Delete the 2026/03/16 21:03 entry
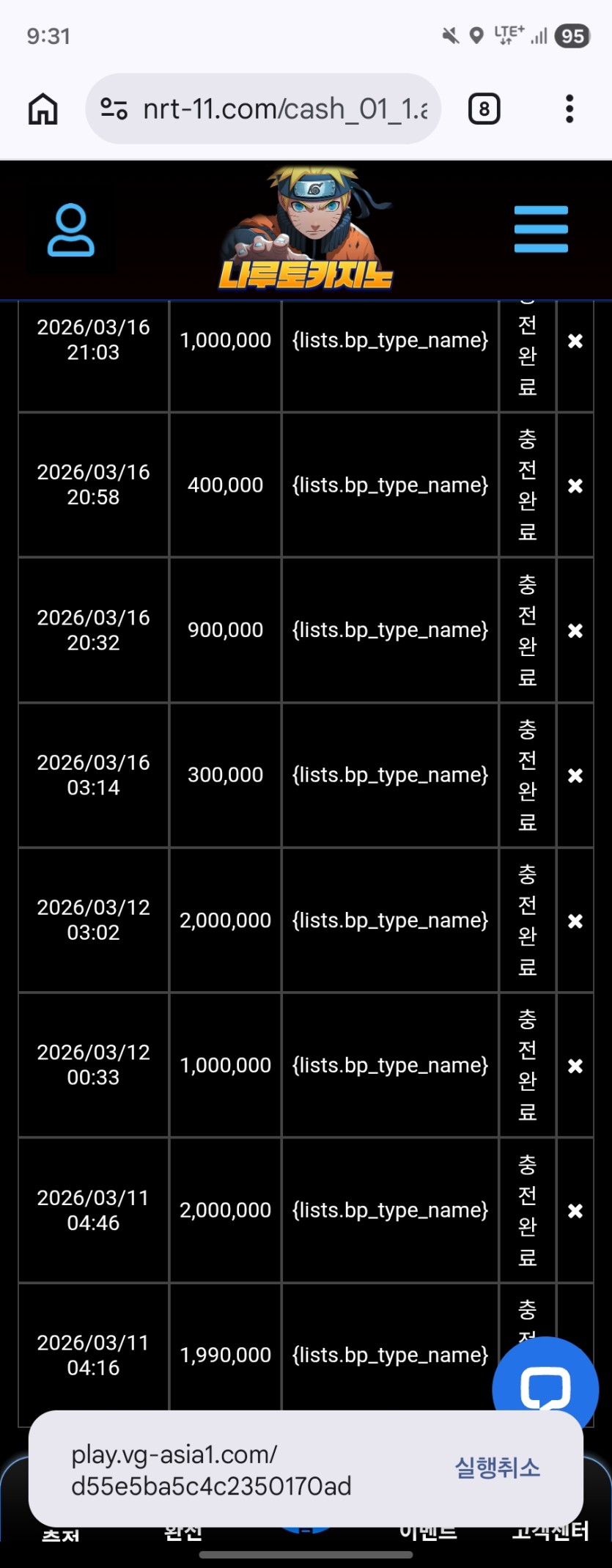The width and height of the screenshot is (612, 1568). click(x=575, y=341)
